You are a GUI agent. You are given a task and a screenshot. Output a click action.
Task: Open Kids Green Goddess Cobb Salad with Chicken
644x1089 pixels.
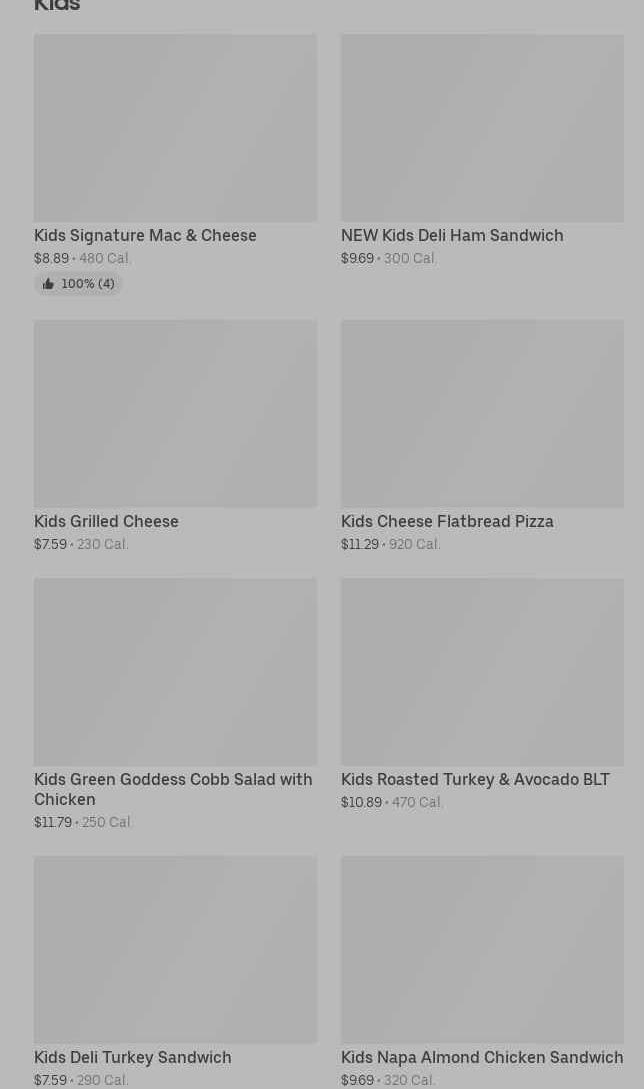pos(175,704)
